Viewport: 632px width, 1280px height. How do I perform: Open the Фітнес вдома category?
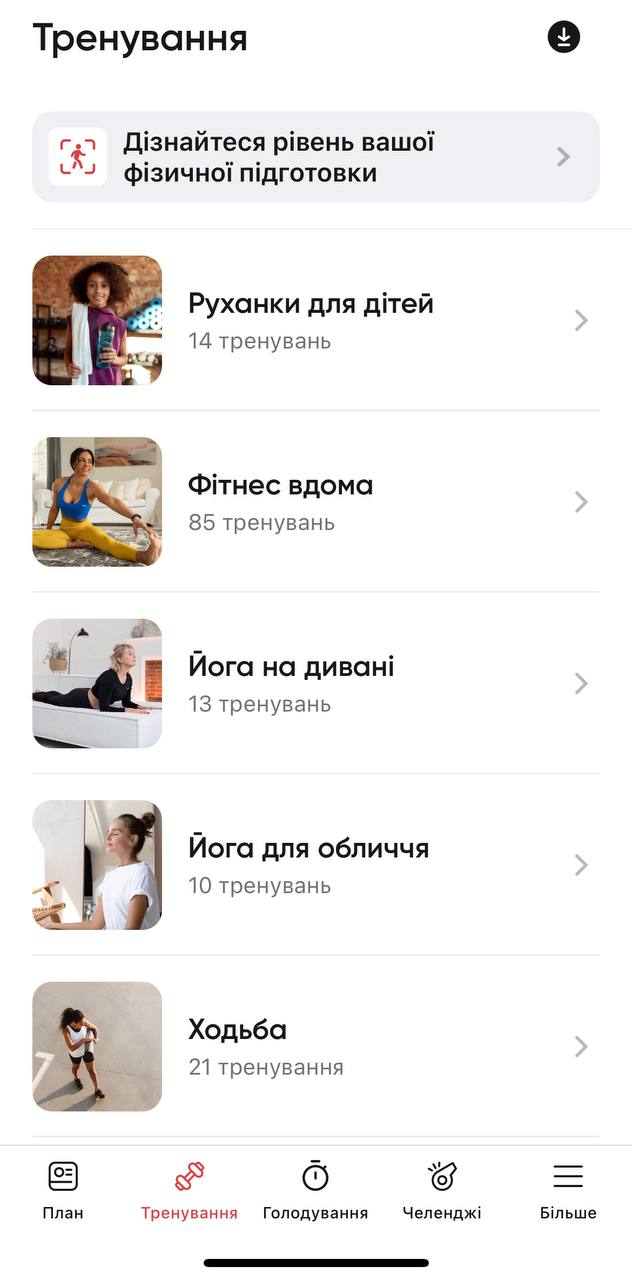click(x=316, y=502)
